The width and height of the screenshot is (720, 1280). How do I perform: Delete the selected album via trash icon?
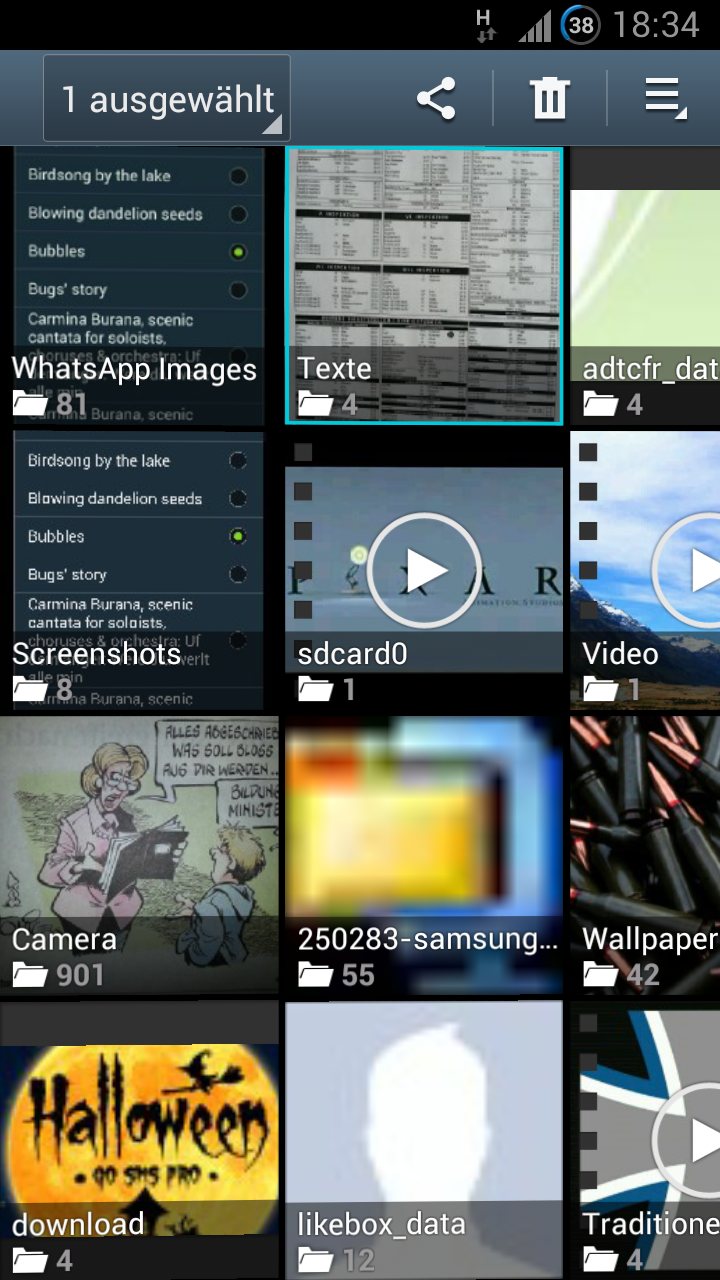pos(550,99)
